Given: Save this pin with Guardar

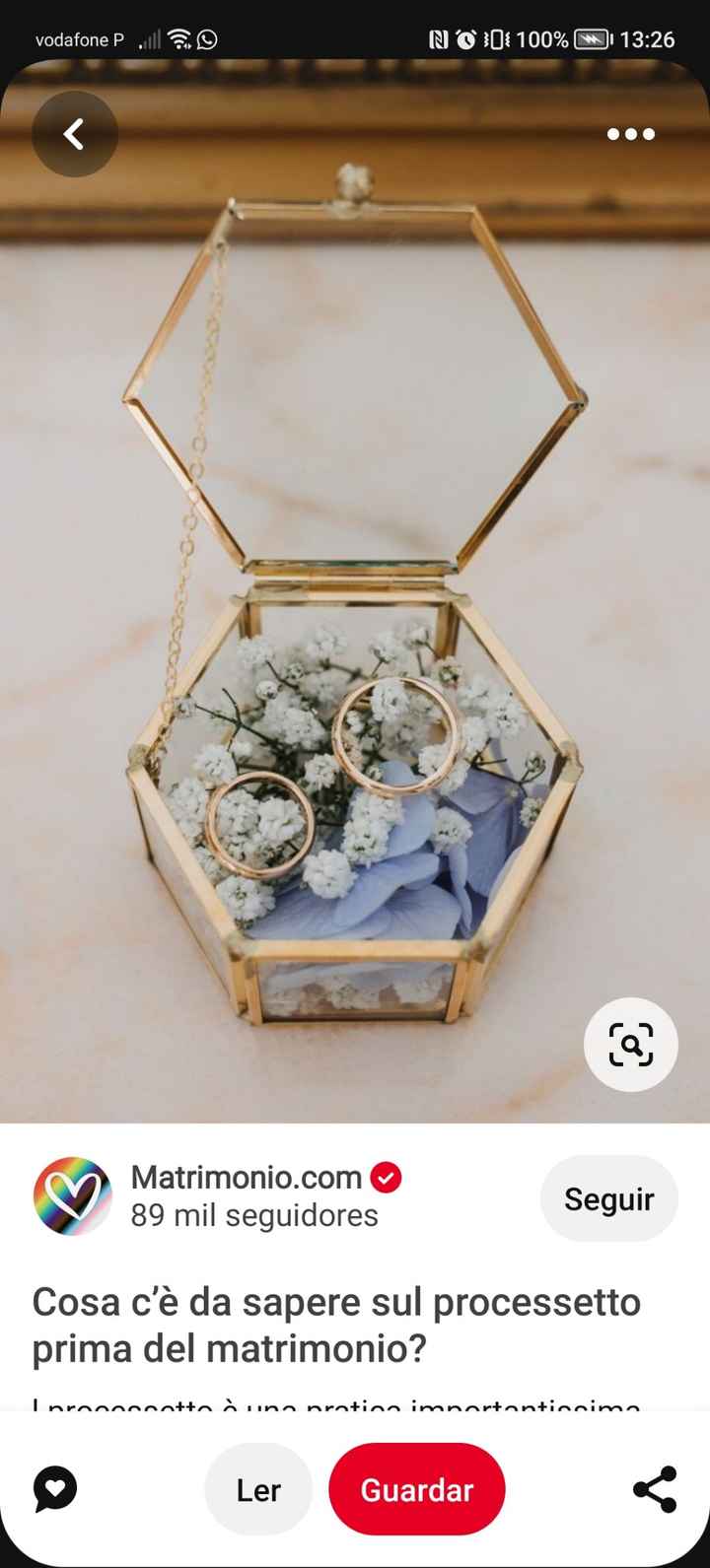Looking at the screenshot, I should 416,1489.
